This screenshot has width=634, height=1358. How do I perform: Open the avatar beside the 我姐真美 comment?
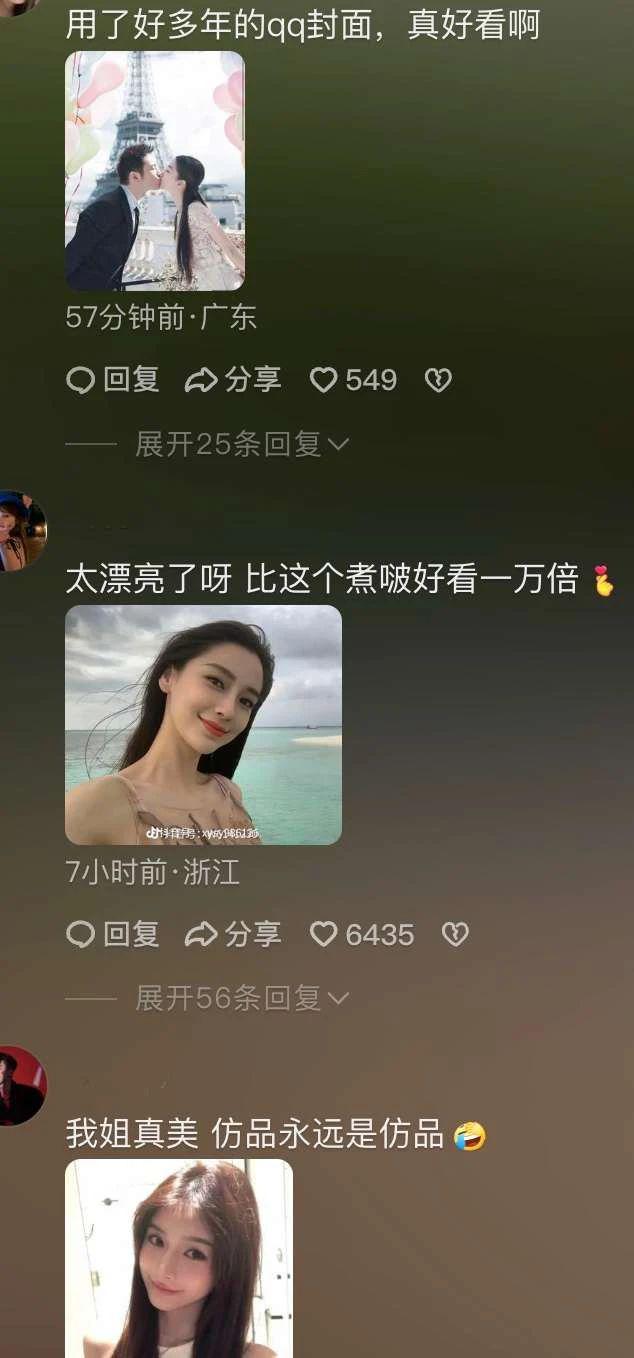(20, 1087)
